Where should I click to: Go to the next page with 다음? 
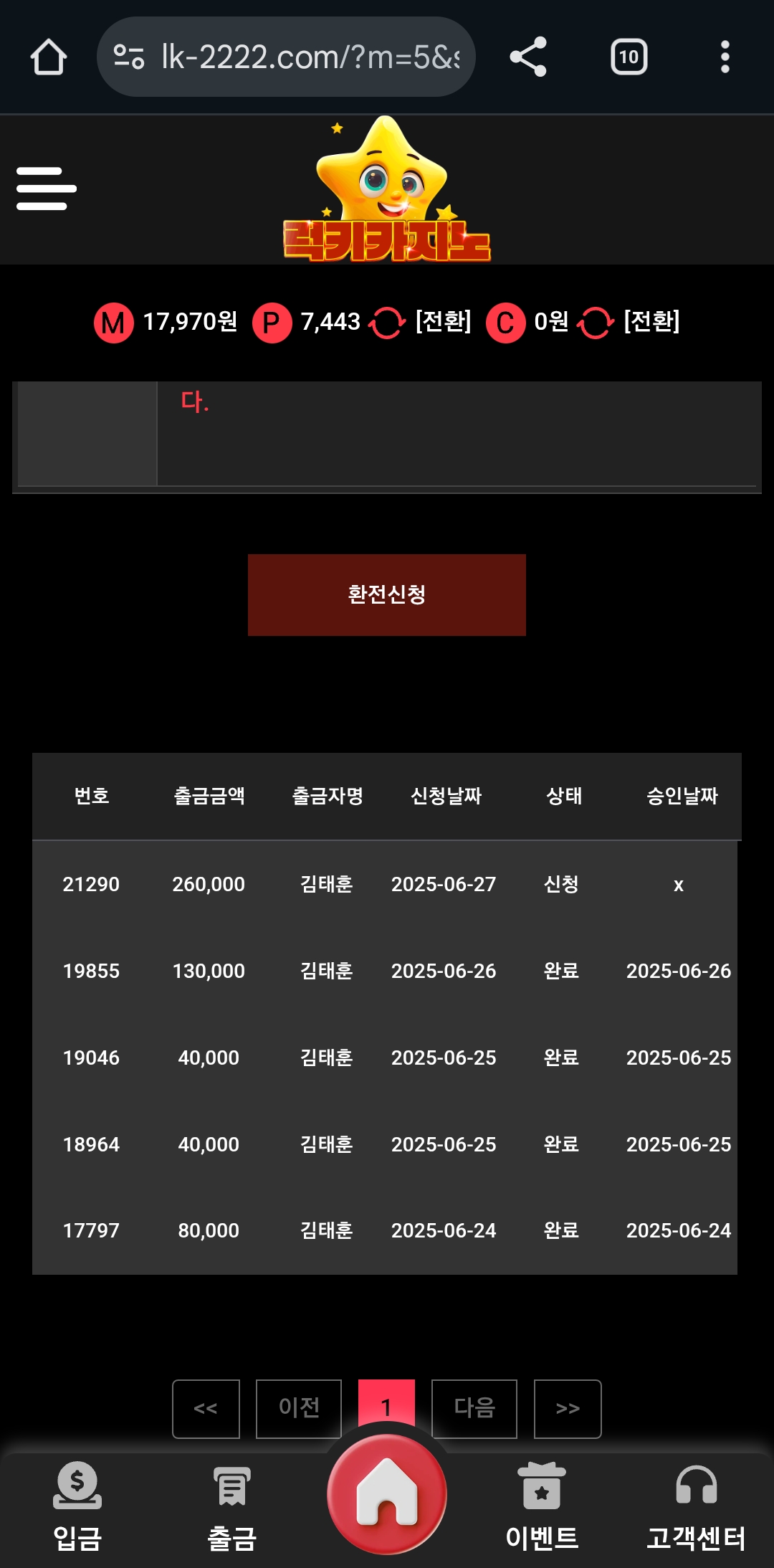tap(474, 1408)
